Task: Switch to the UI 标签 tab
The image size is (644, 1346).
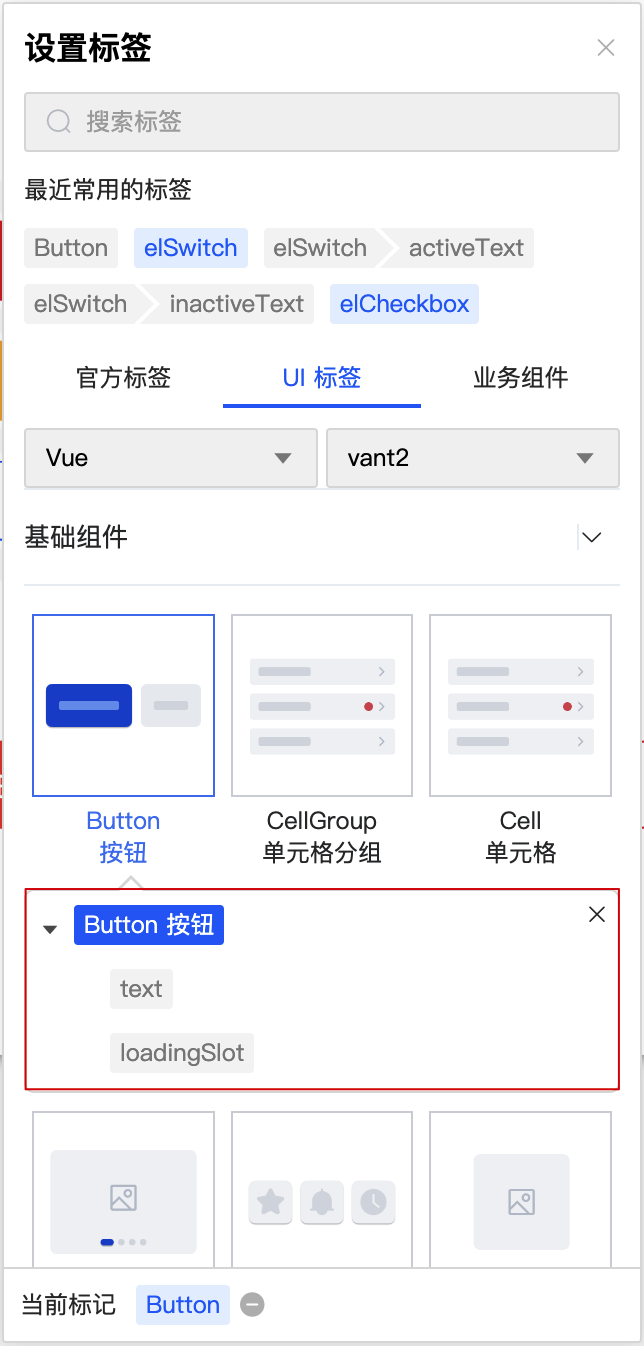Action: [321, 378]
